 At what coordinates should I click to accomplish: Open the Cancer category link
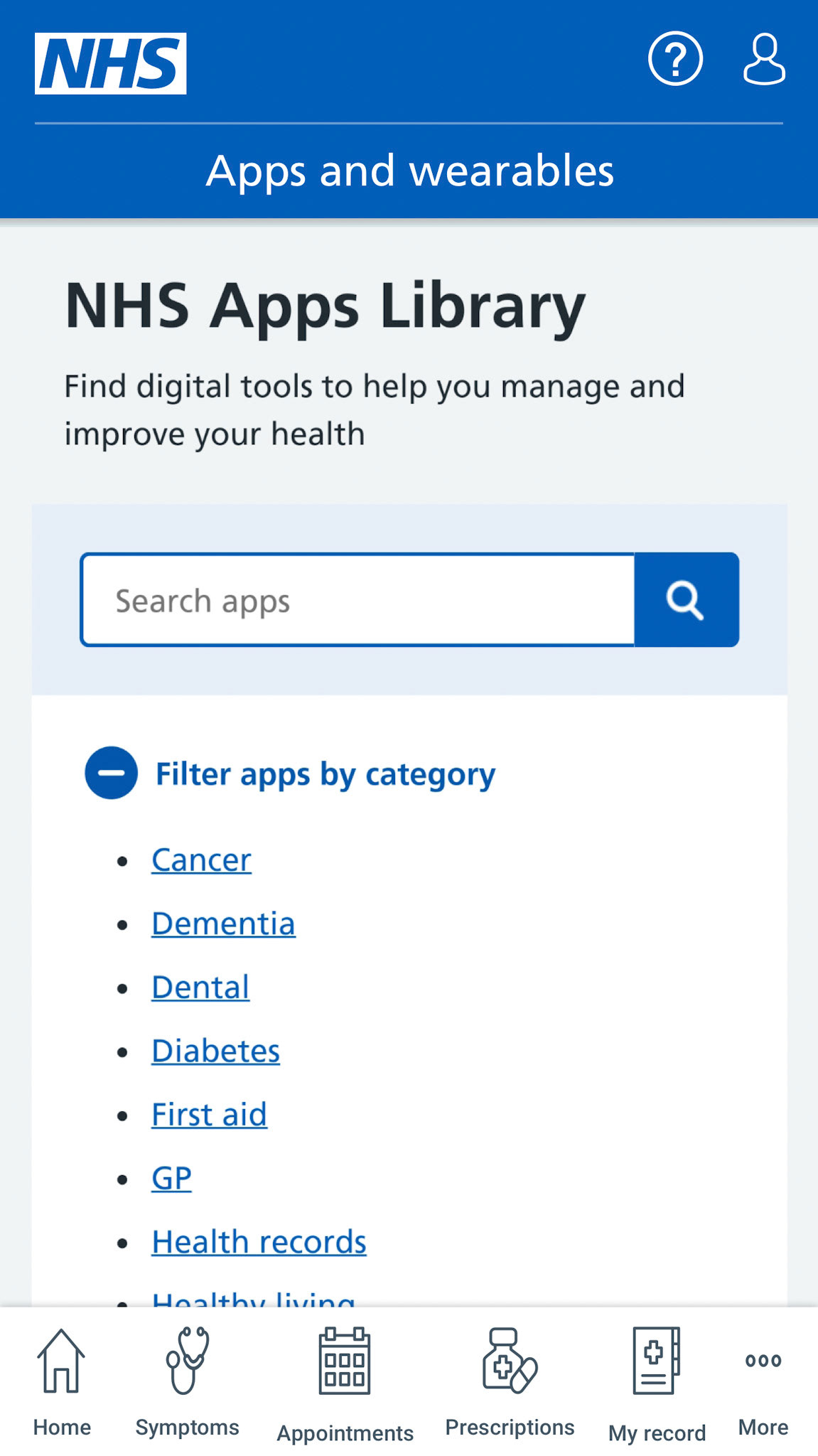201,860
